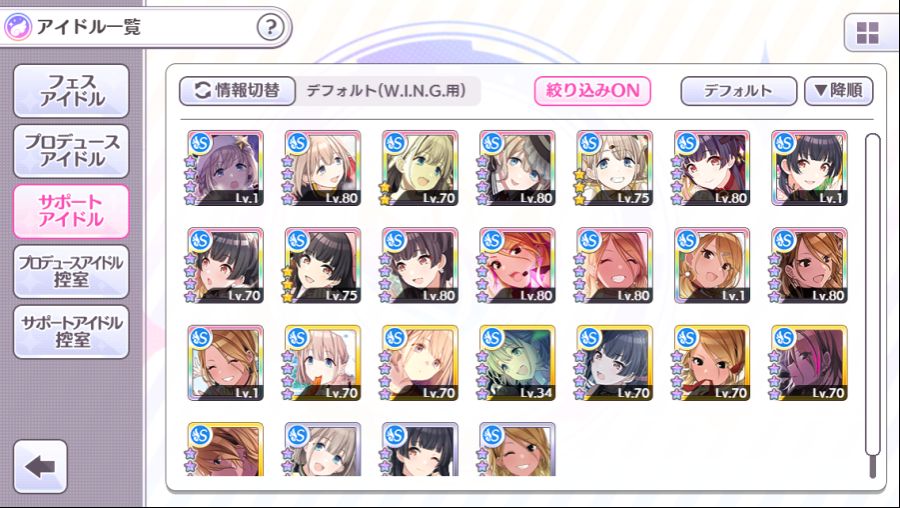
Task: Open the help question mark icon
Action: (x=270, y=27)
